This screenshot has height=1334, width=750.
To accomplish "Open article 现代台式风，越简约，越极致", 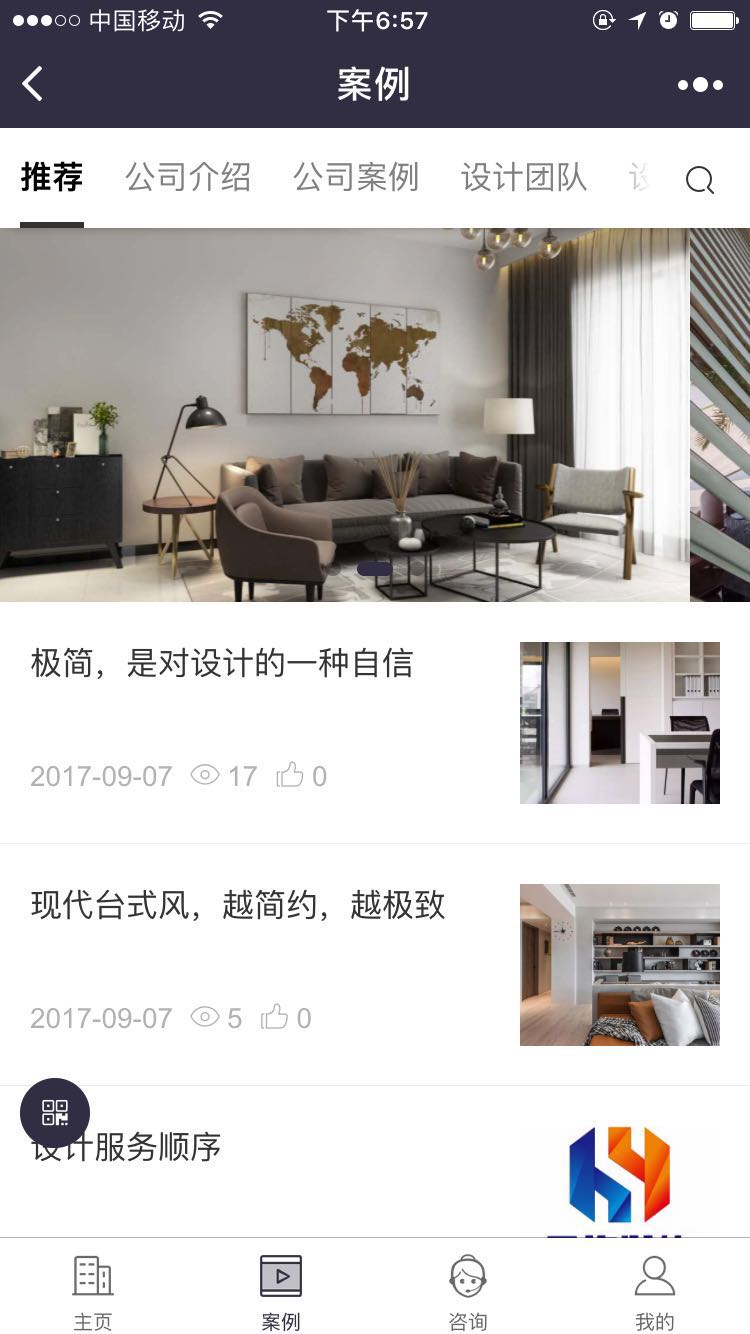I will click(x=238, y=906).
